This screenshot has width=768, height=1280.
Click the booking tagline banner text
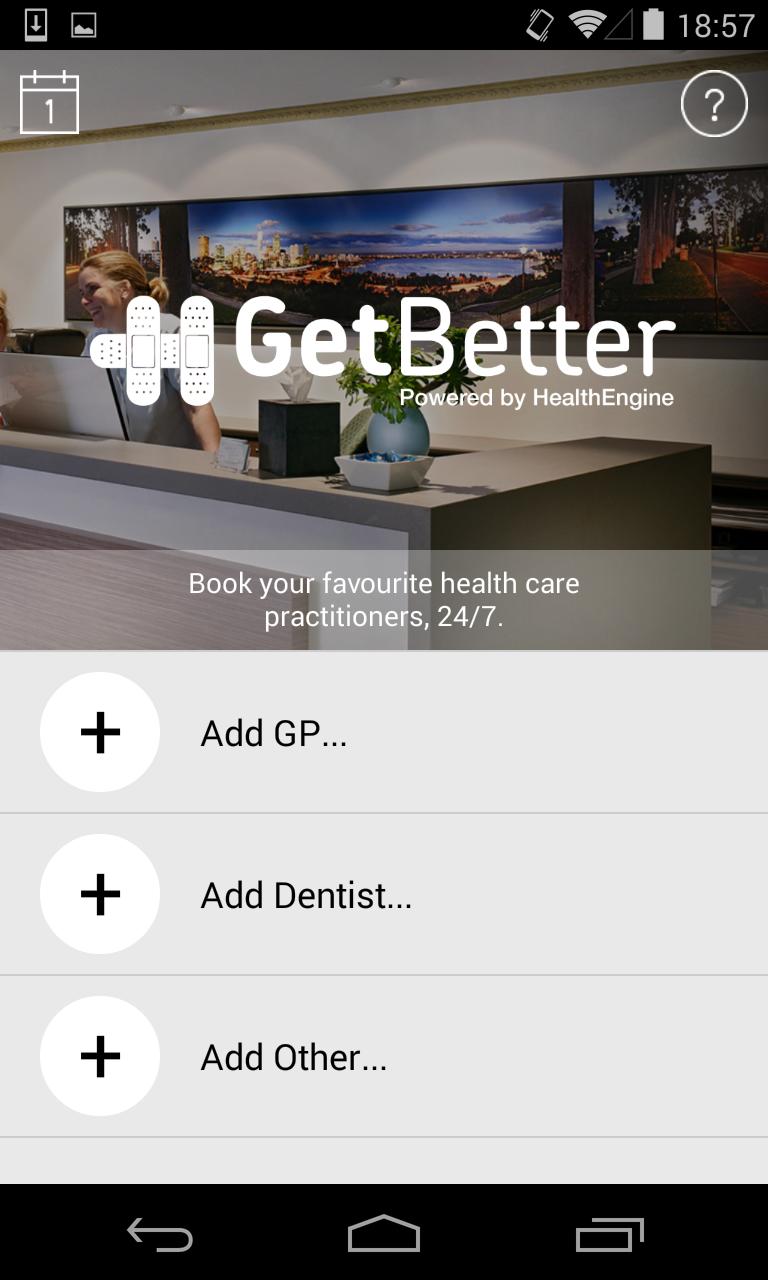point(383,597)
